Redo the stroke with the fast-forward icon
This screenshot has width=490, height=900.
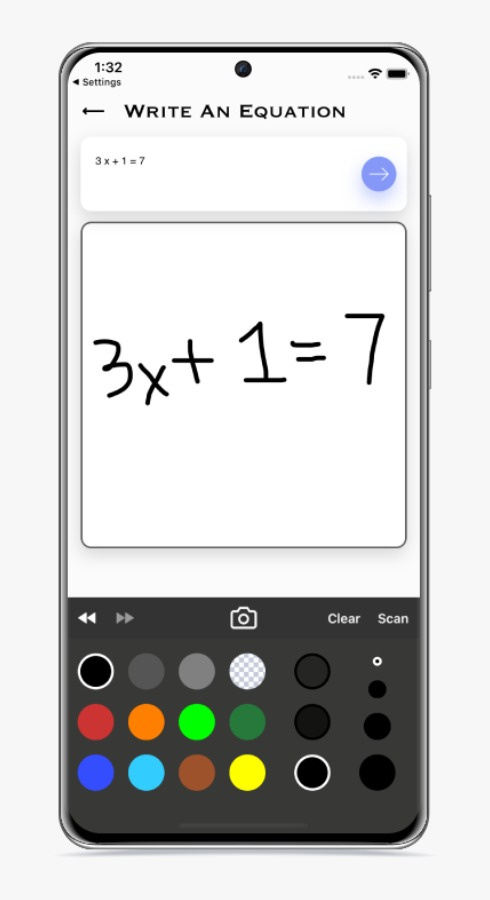(125, 618)
